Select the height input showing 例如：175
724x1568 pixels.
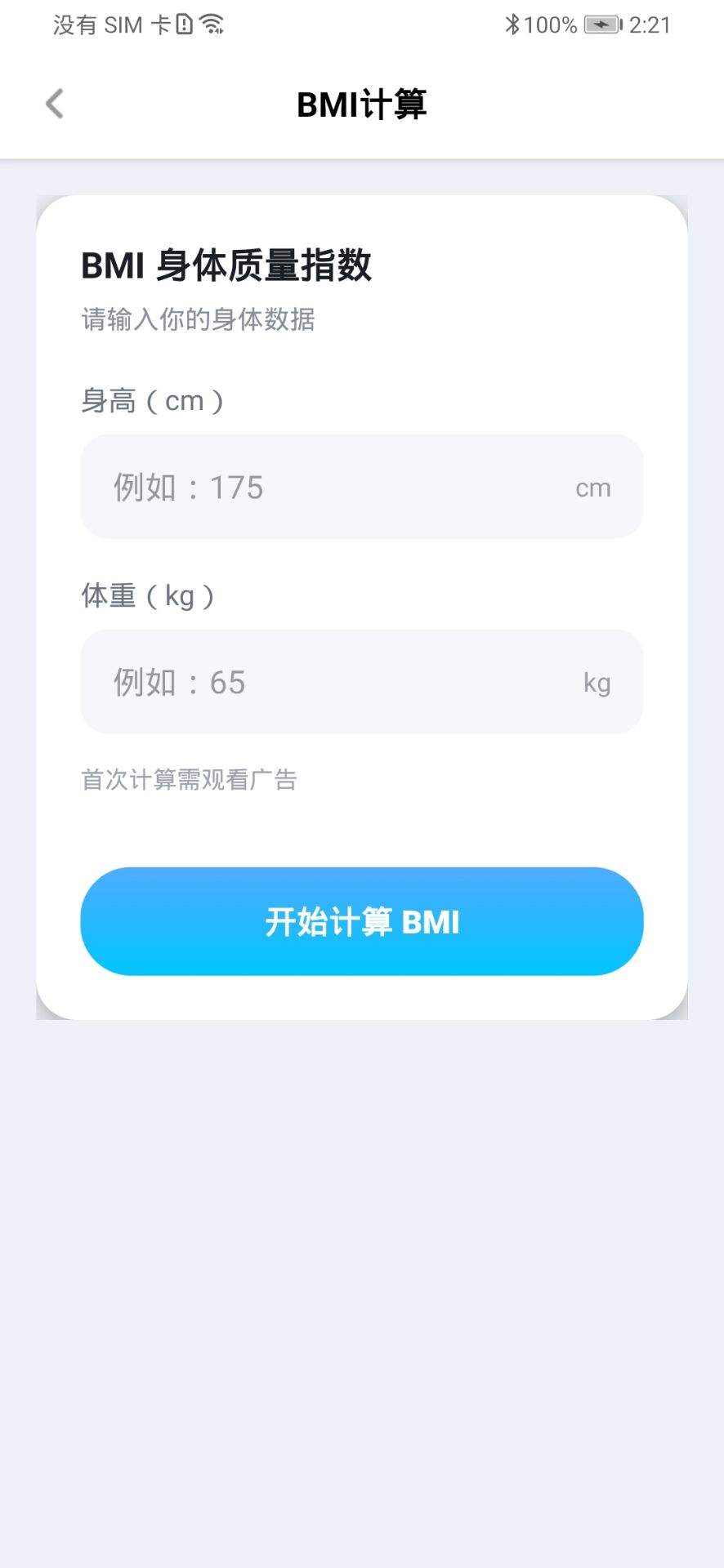361,487
